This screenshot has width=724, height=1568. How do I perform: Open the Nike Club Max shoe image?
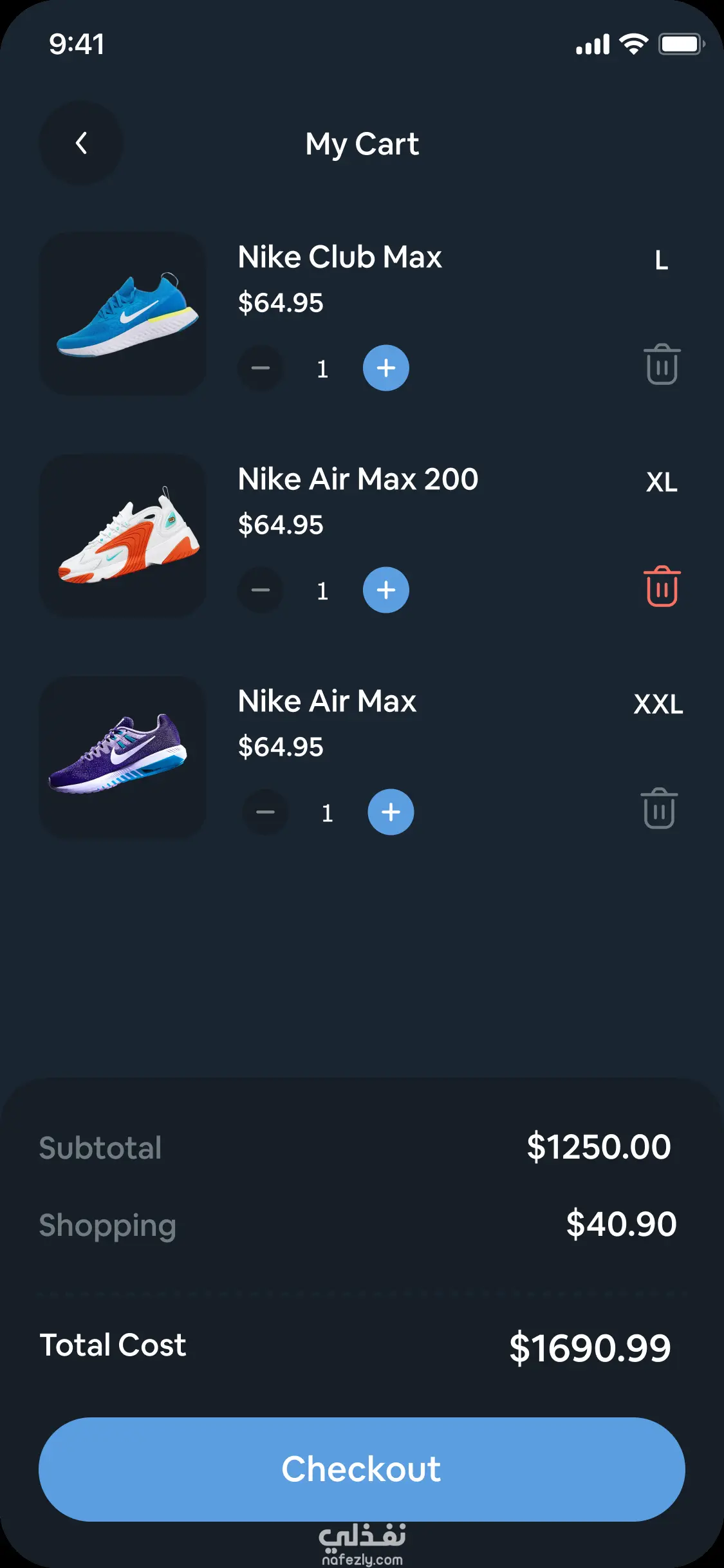(x=123, y=313)
